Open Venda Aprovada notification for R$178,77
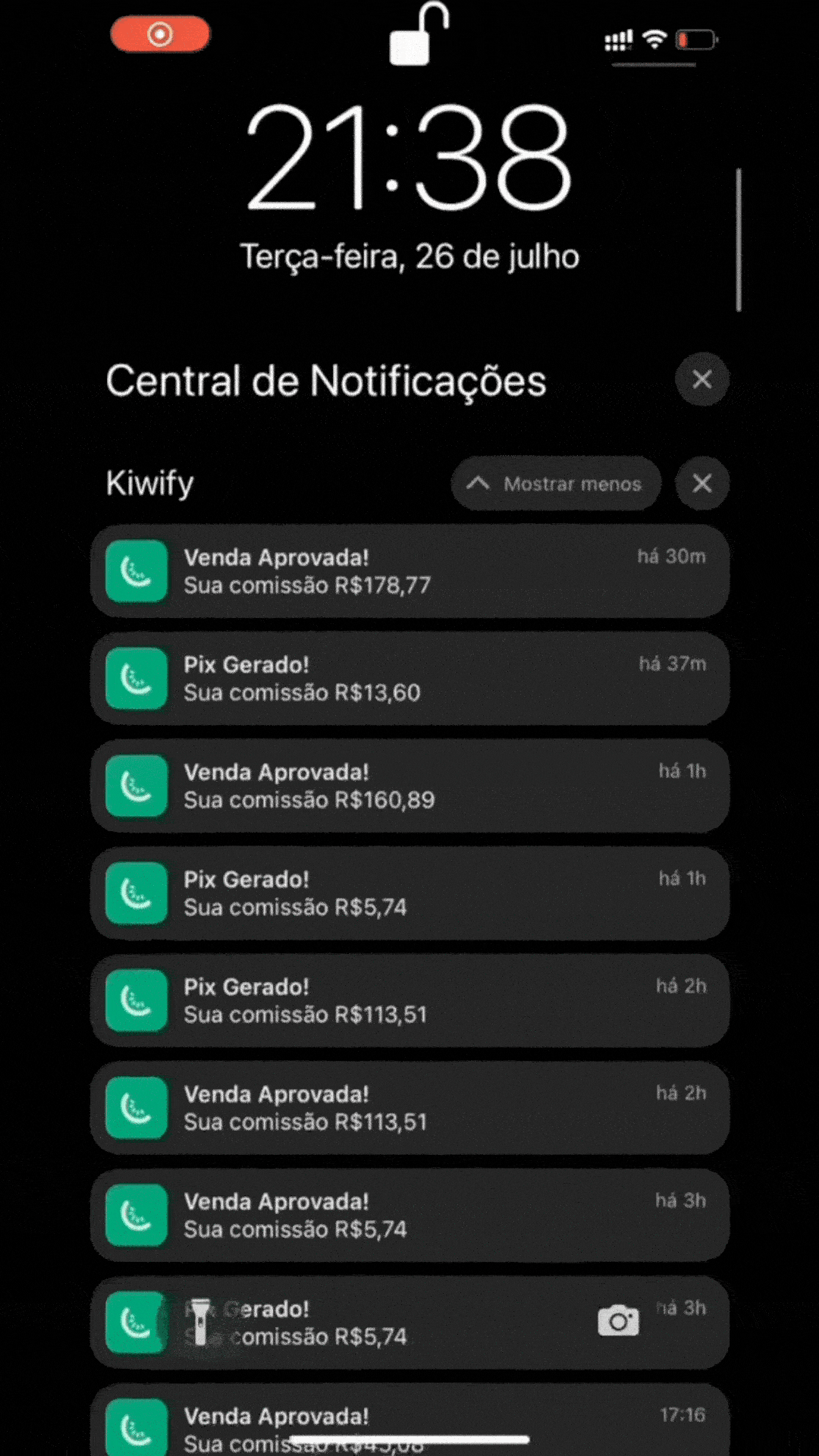 (409, 571)
